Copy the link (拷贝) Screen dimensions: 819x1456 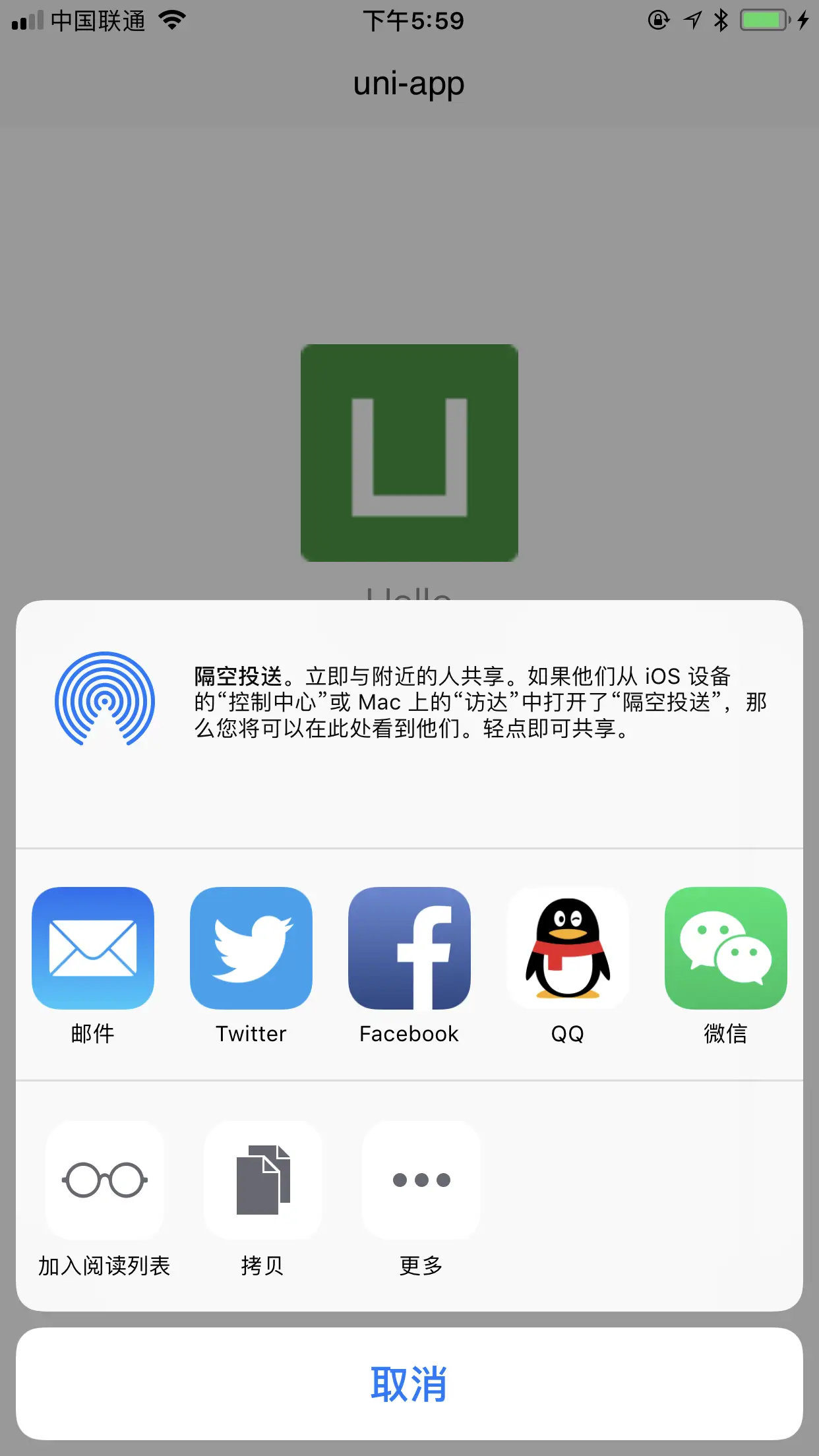(263, 1180)
